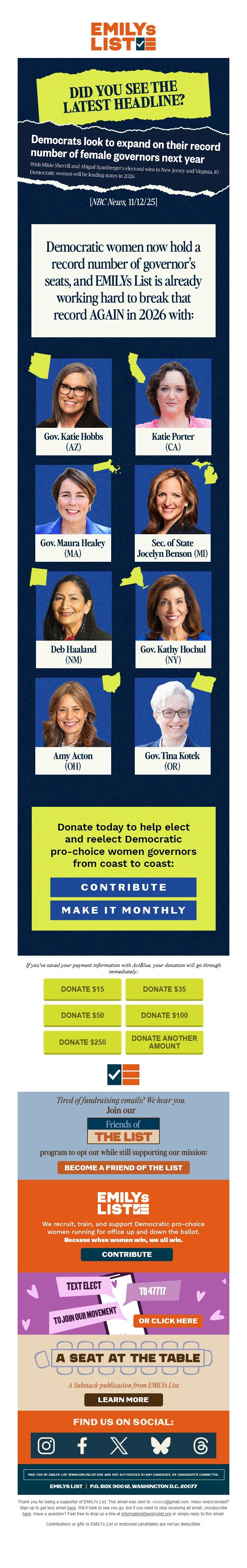Open the Bluesky butterfly icon
The image size is (247, 1568).
point(160,1446)
